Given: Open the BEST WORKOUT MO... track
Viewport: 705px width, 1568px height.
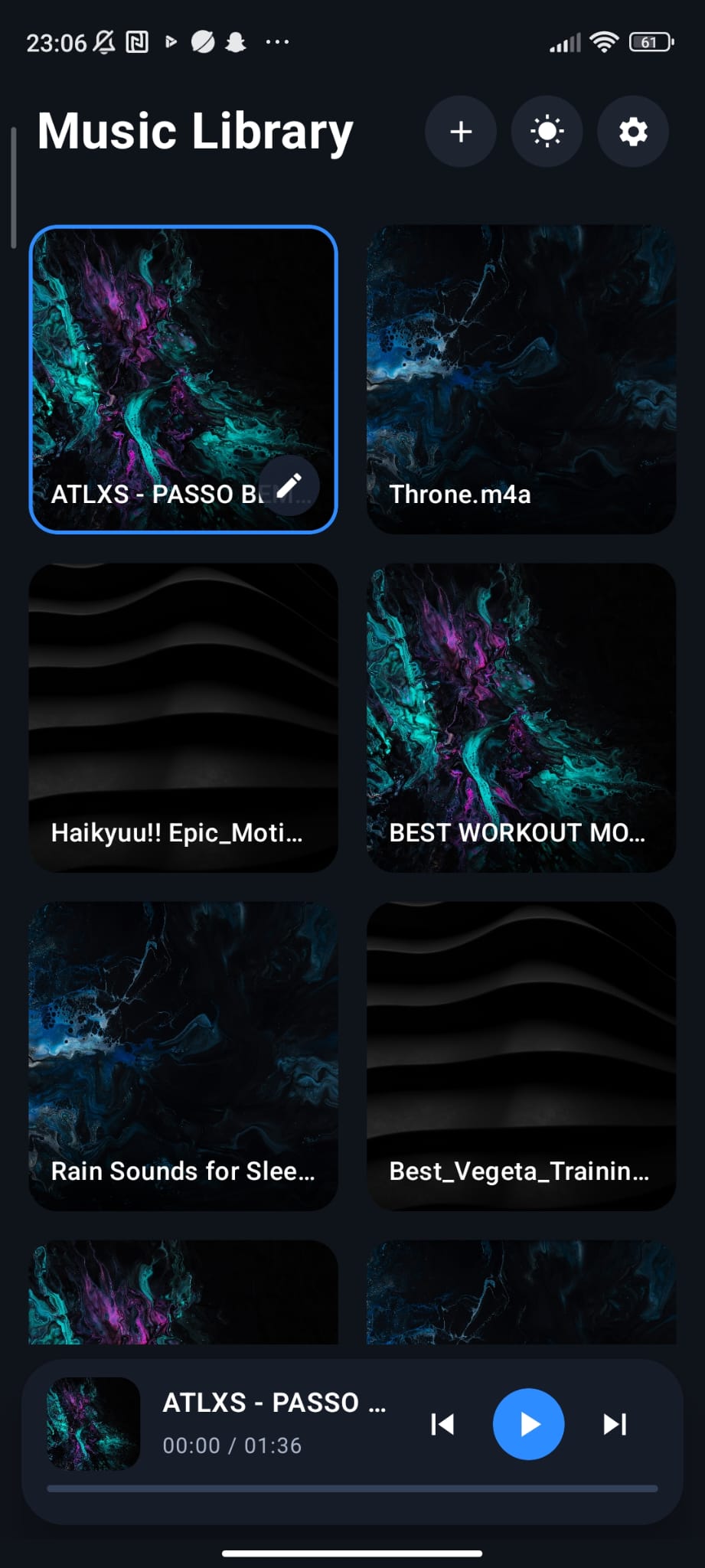Looking at the screenshot, I should click(521, 717).
